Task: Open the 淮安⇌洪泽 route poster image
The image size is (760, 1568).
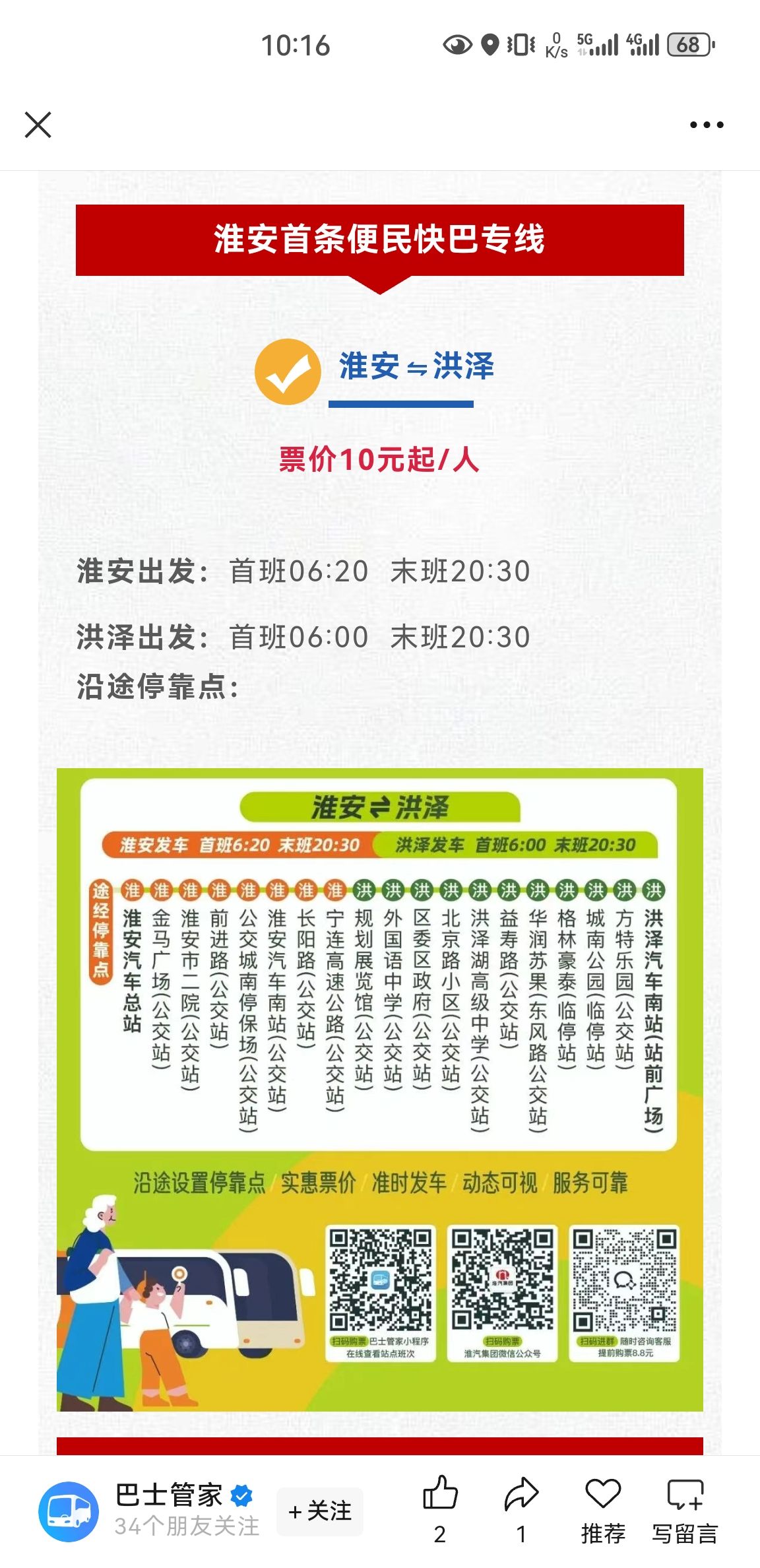Action: 380,1089
